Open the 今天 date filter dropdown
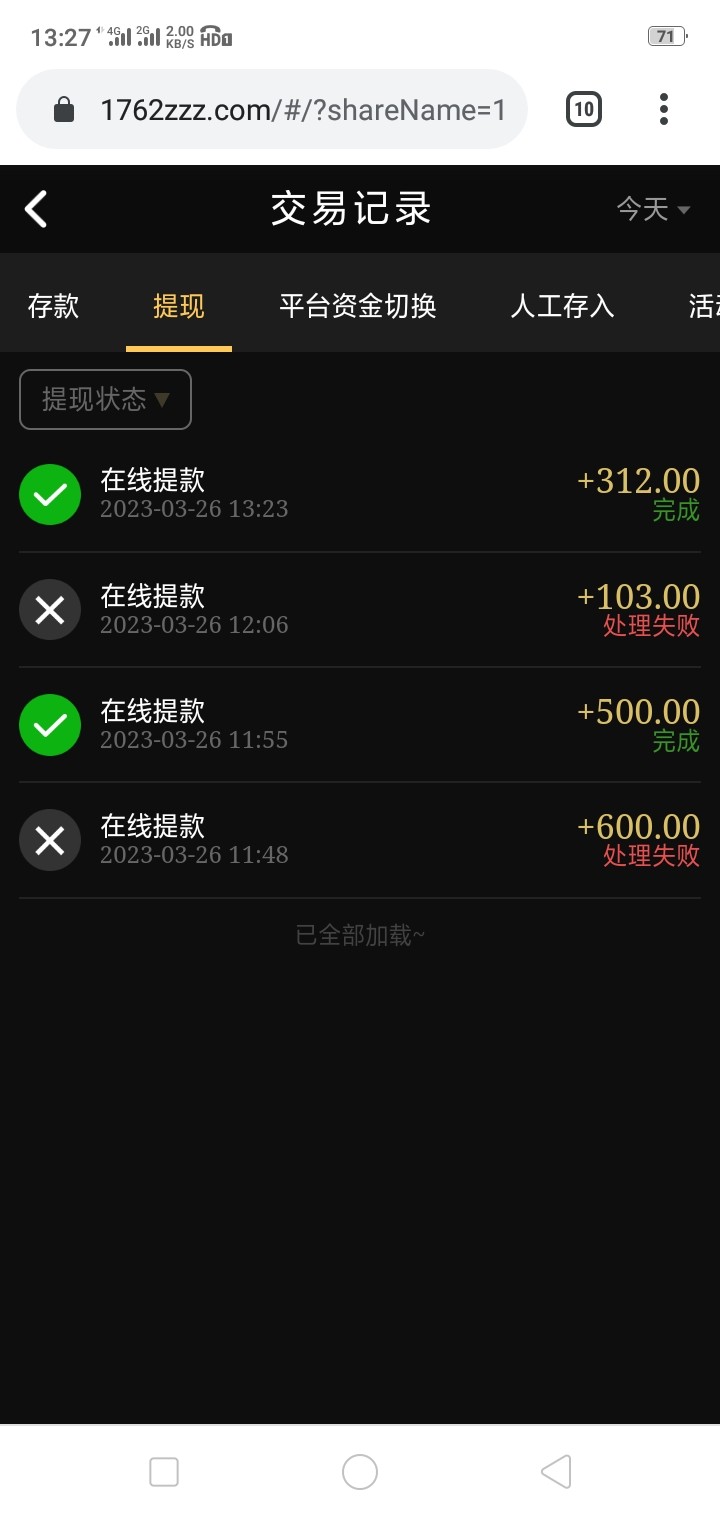This screenshot has height=1520, width=720. 653,209
